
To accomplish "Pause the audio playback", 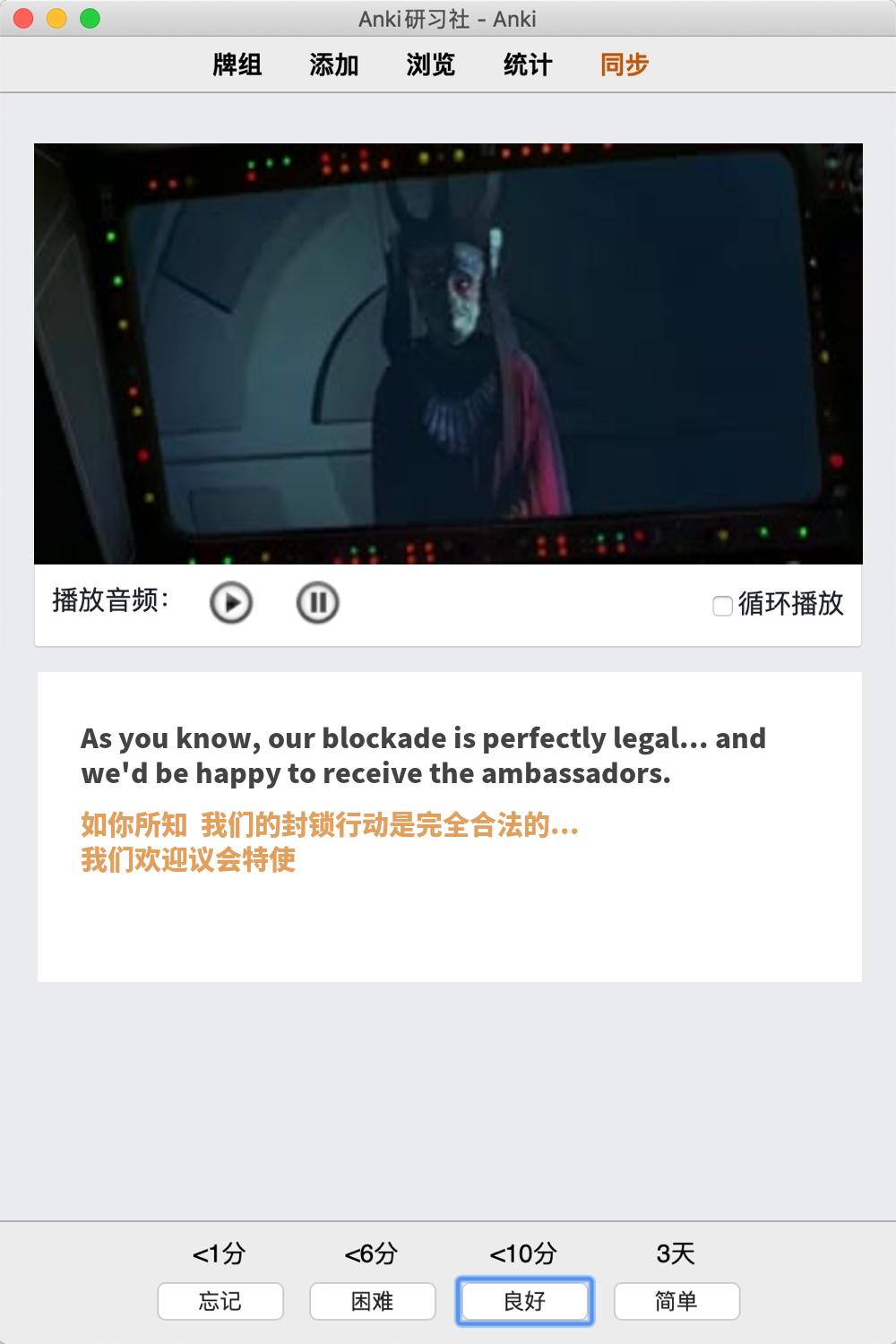I will pos(317,602).
